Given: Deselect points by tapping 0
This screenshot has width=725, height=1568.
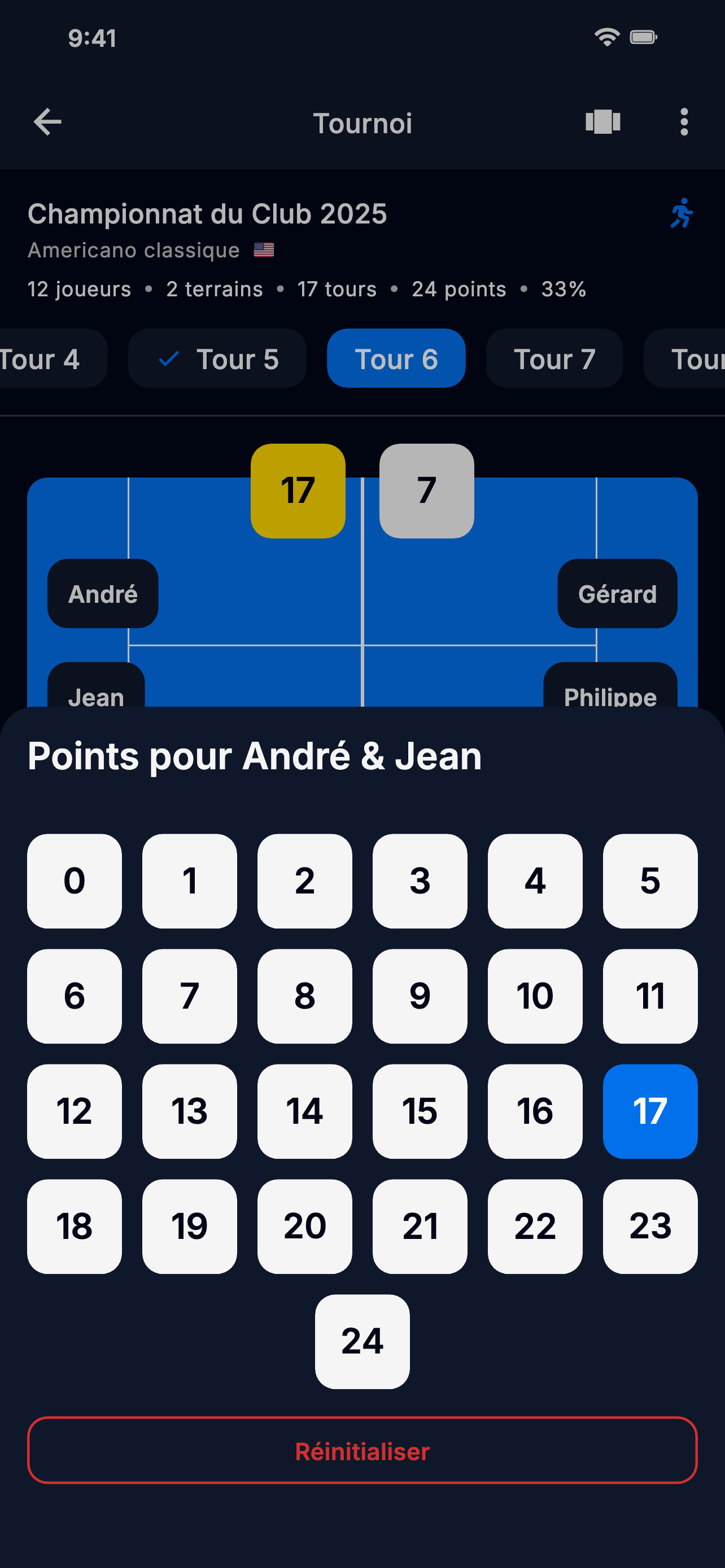Looking at the screenshot, I should (x=75, y=881).
